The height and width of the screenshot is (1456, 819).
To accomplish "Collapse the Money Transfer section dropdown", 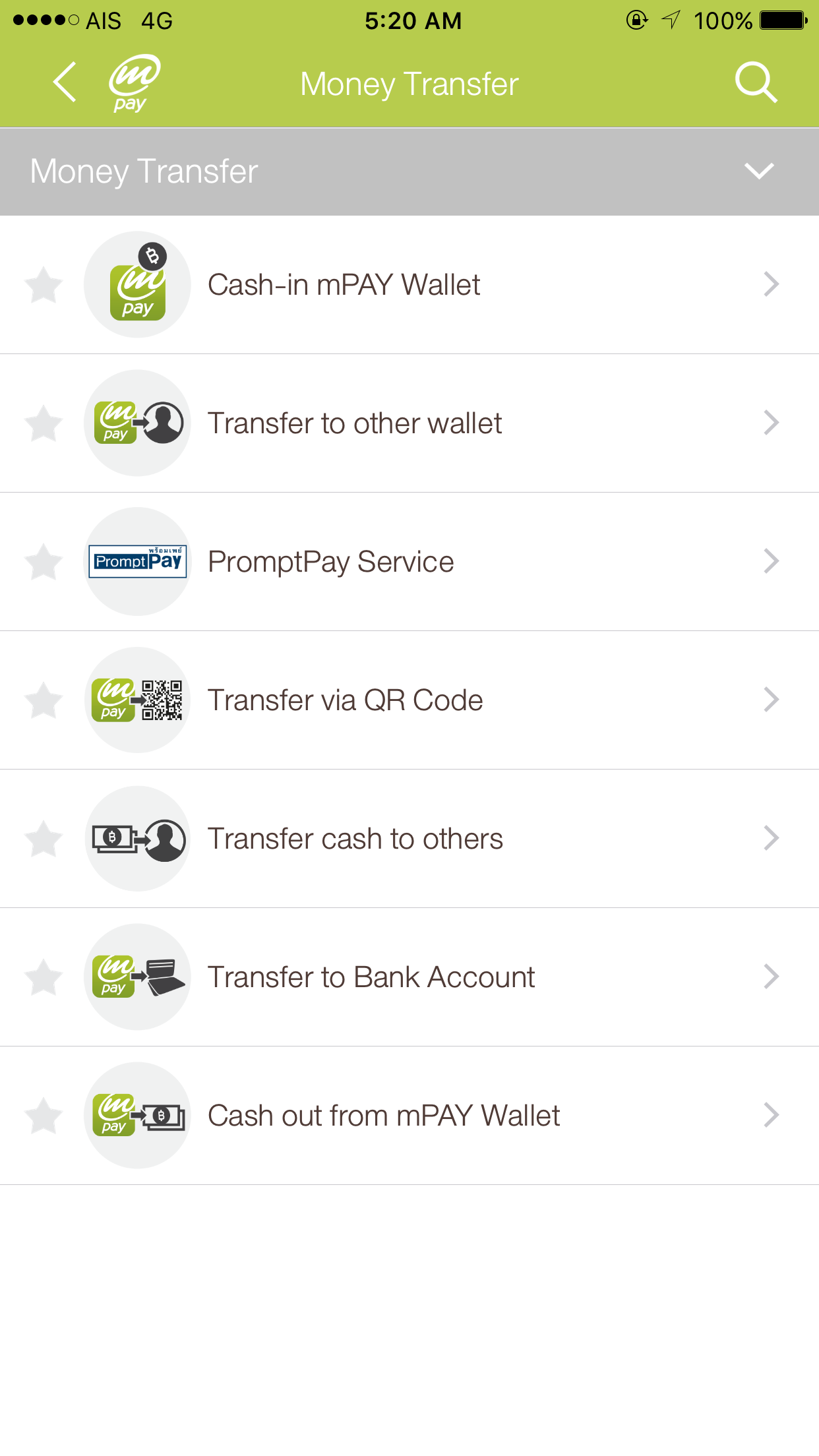I will 758,171.
